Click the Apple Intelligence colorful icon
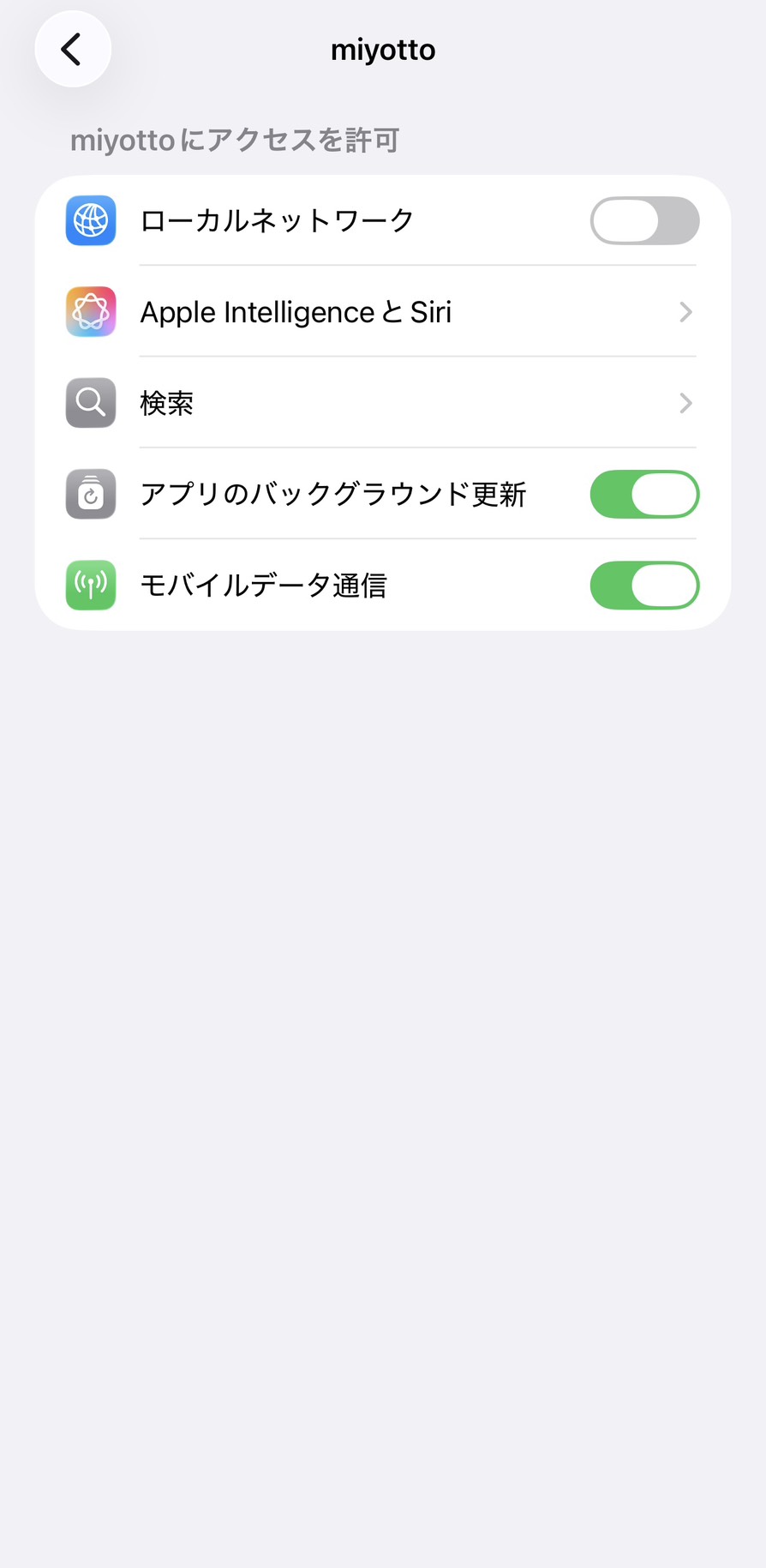The image size is (766, 1568). pos(90,311)
